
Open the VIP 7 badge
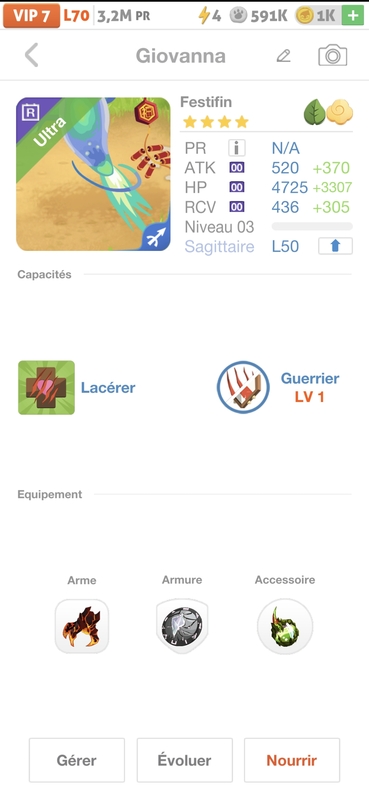[x=32, y=16]
